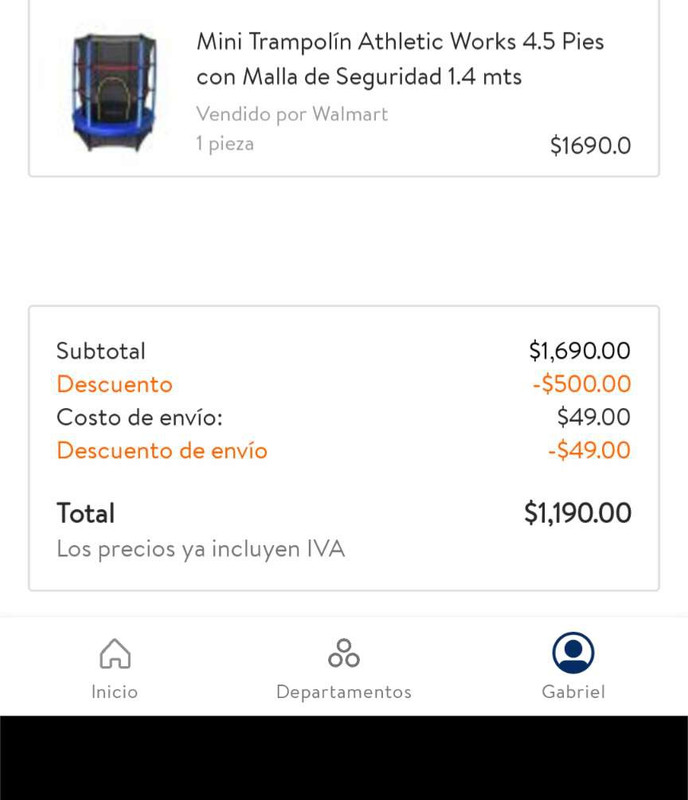Switch to the Departamentos tab
The height and width of the screenshot is (800, 688).
[343, 666]
